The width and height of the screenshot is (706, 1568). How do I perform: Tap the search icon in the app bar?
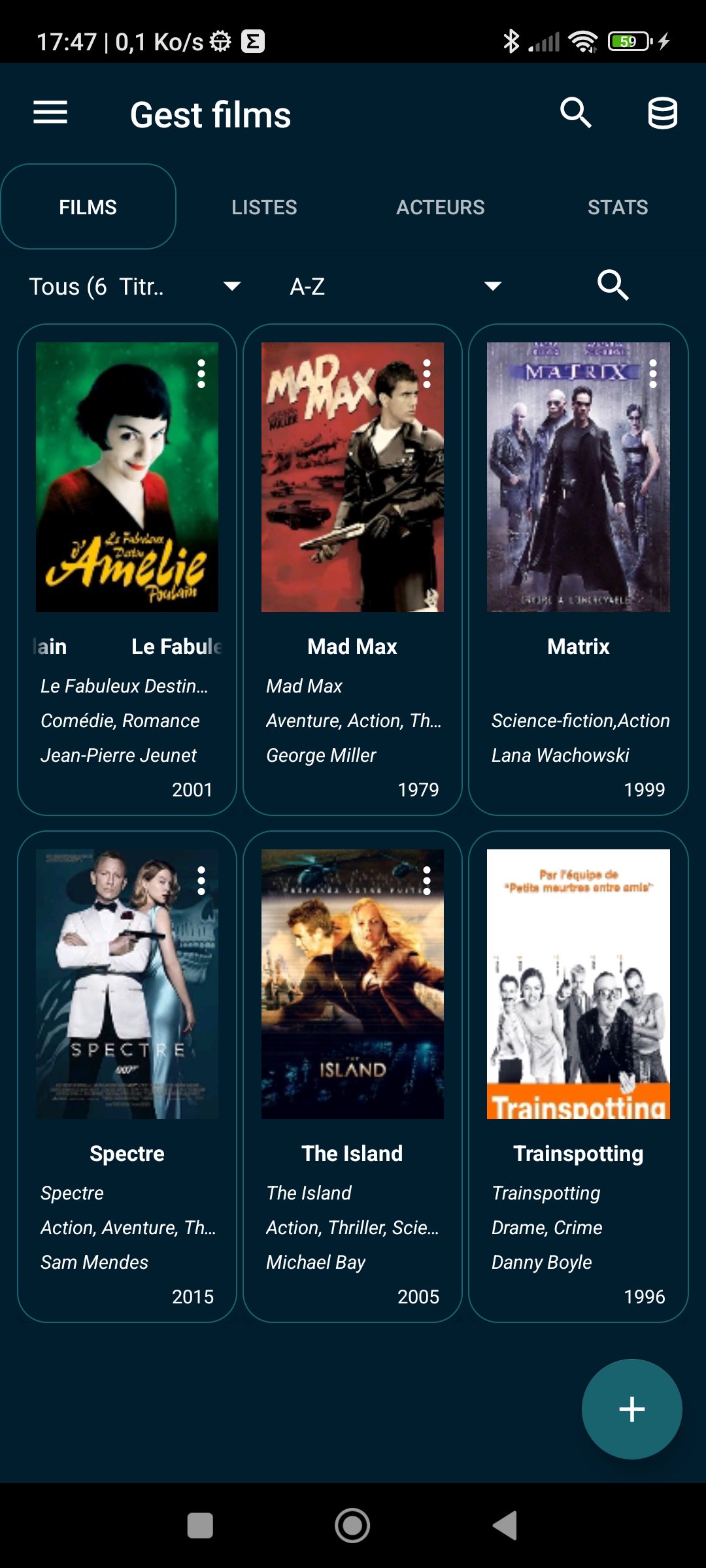[x=576, y=113]
